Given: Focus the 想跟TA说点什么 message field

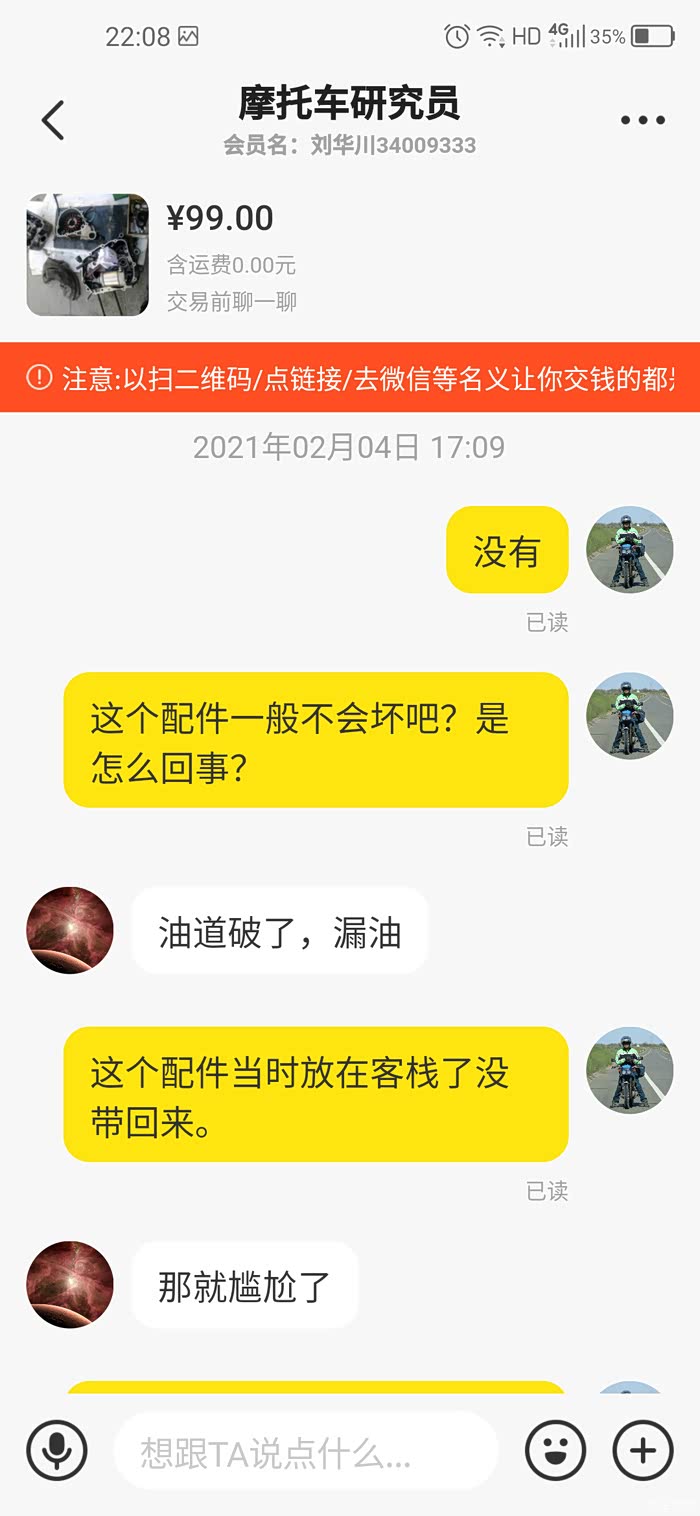Looking at the screenshot, I should pyautogui.click(x=305, y=1452).
